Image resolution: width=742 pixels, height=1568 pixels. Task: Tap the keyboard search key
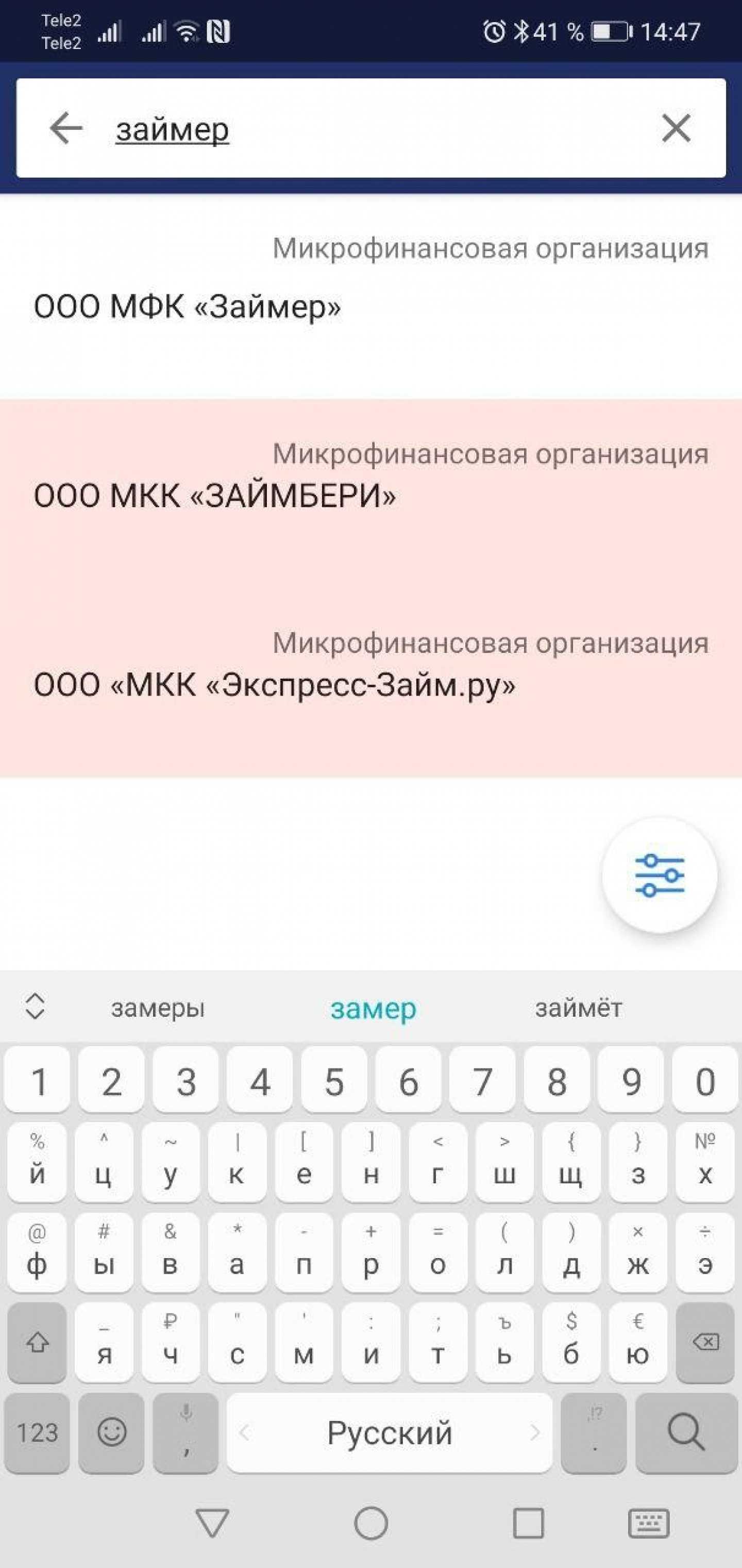[686, 1432]
